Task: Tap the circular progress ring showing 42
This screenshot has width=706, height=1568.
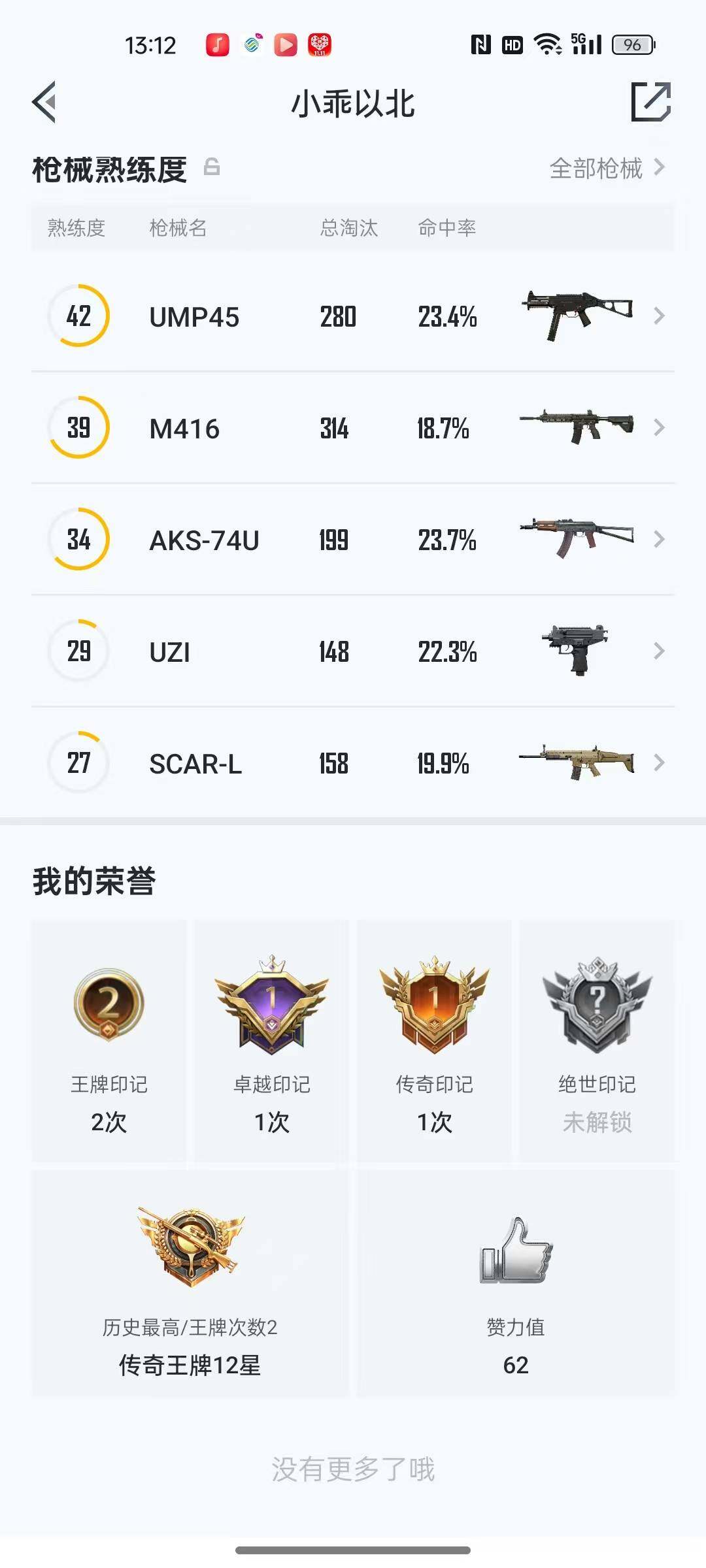Action: click(78, 316)
